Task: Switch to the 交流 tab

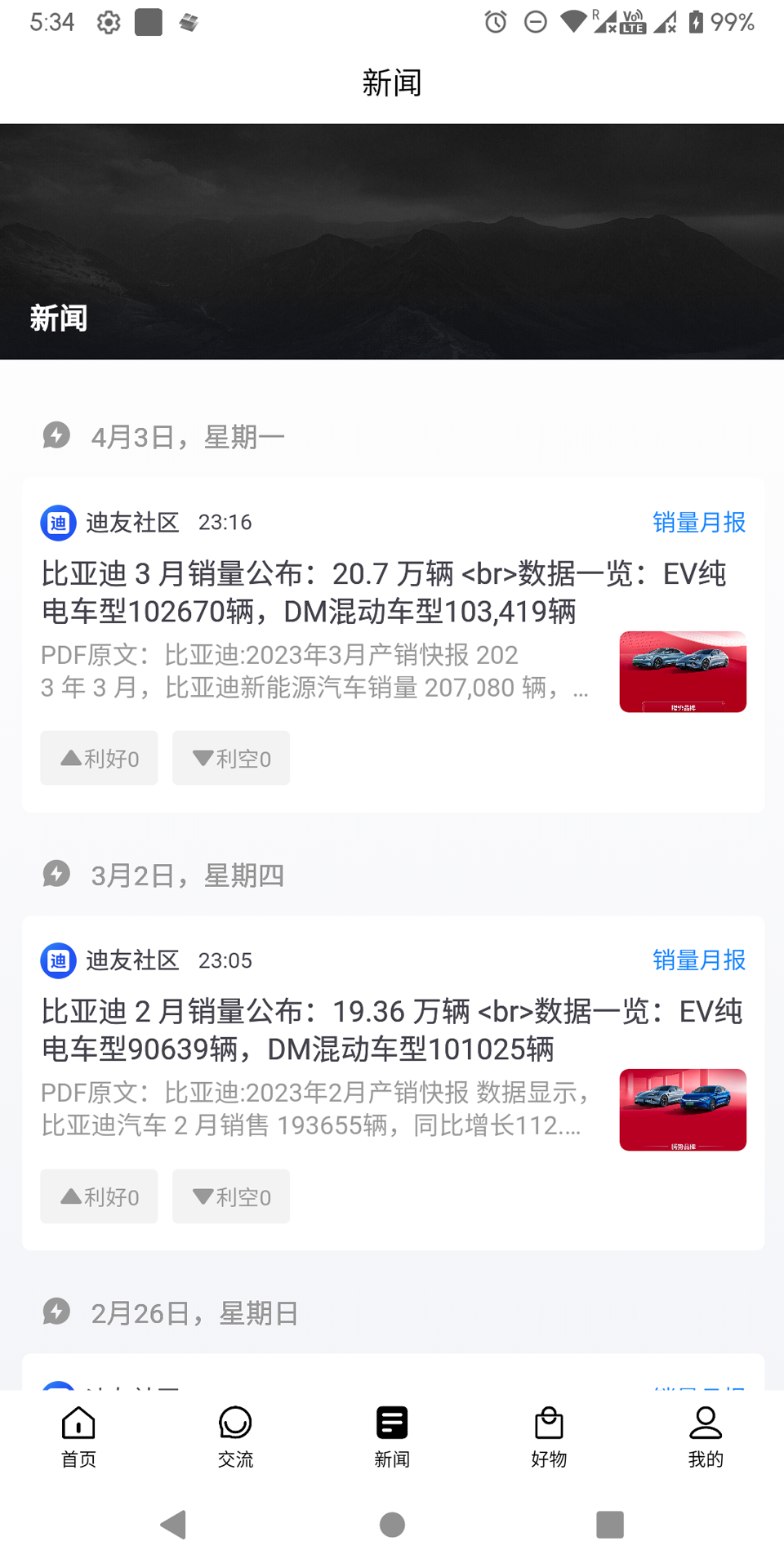Action: coord(235,1436)
